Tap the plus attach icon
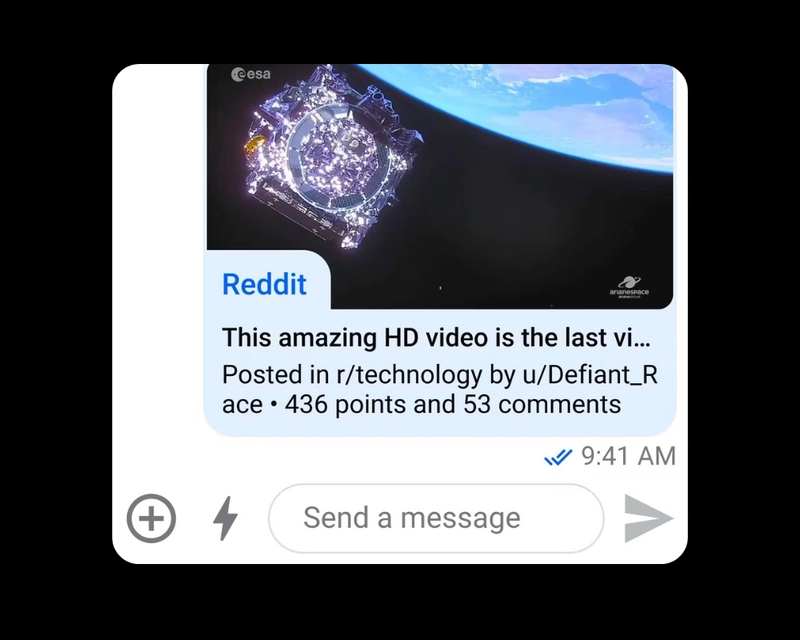 [151, 518]
